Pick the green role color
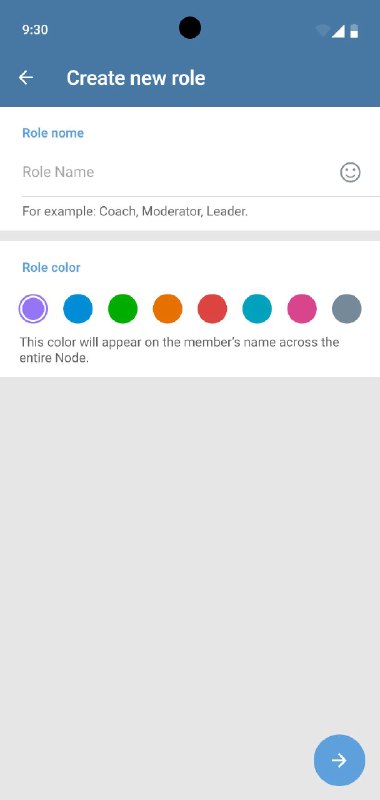The height and width of the screenshot is (800, 380). 123,309
